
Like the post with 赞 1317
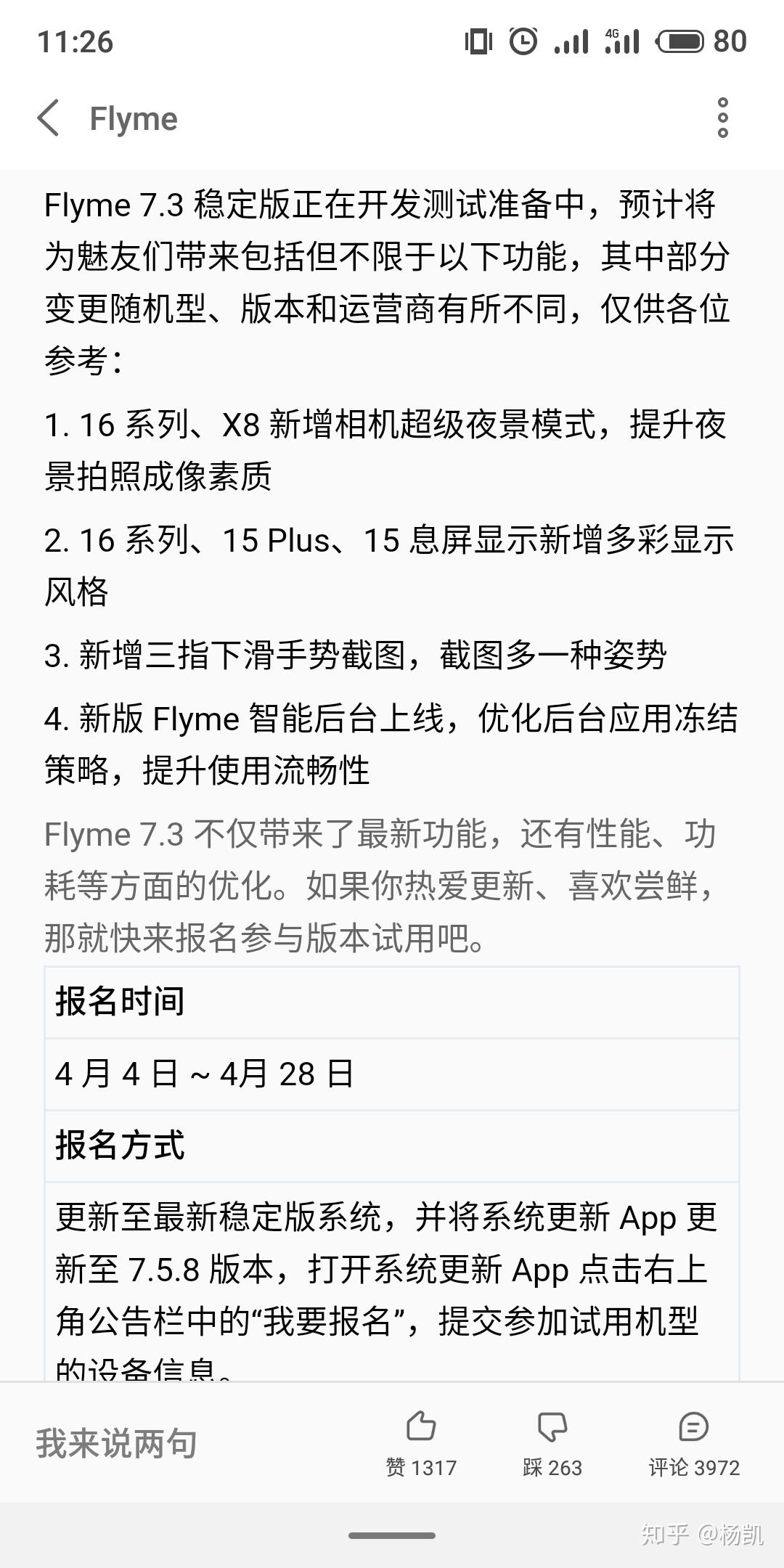pyautogui.click(x=421, y=1443)
